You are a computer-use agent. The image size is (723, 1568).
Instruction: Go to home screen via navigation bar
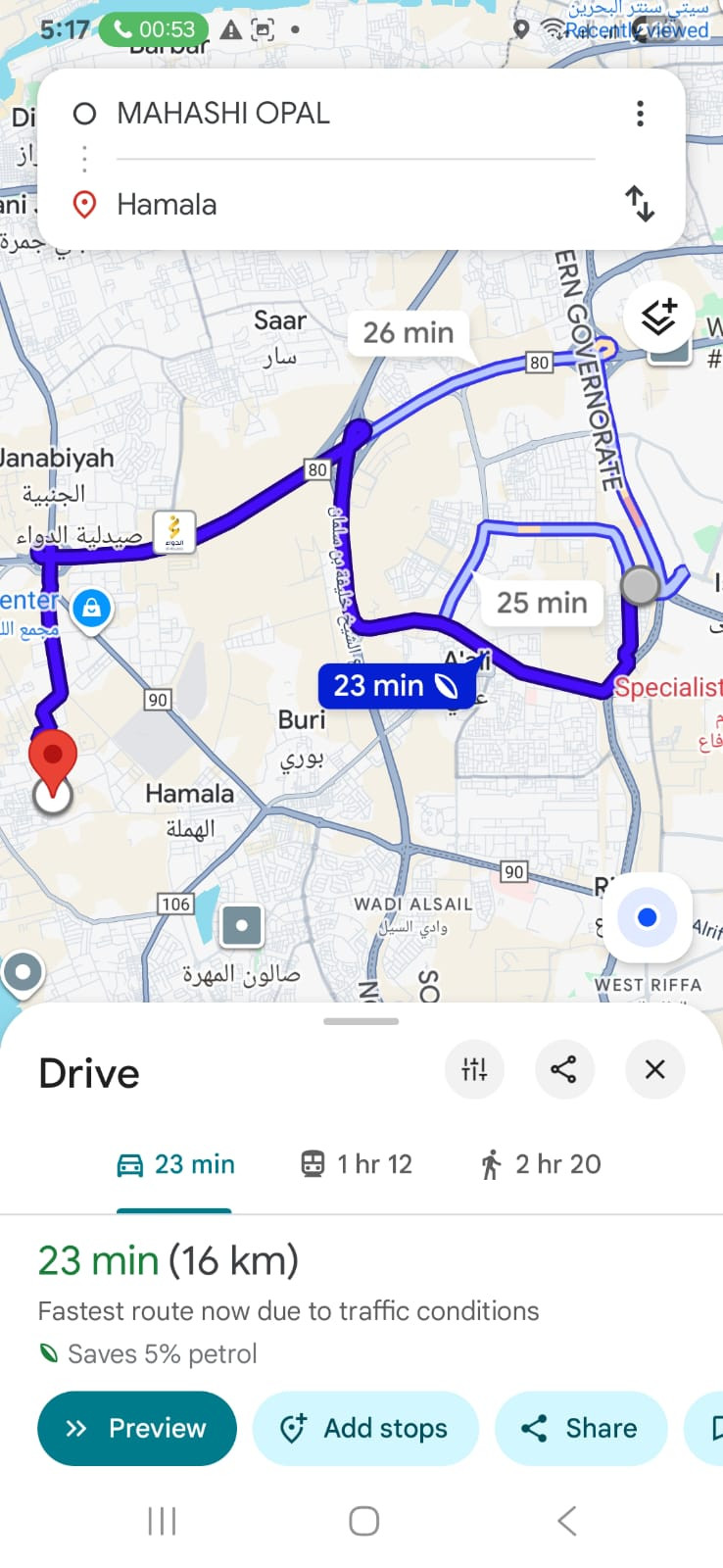pos(363,1521)
